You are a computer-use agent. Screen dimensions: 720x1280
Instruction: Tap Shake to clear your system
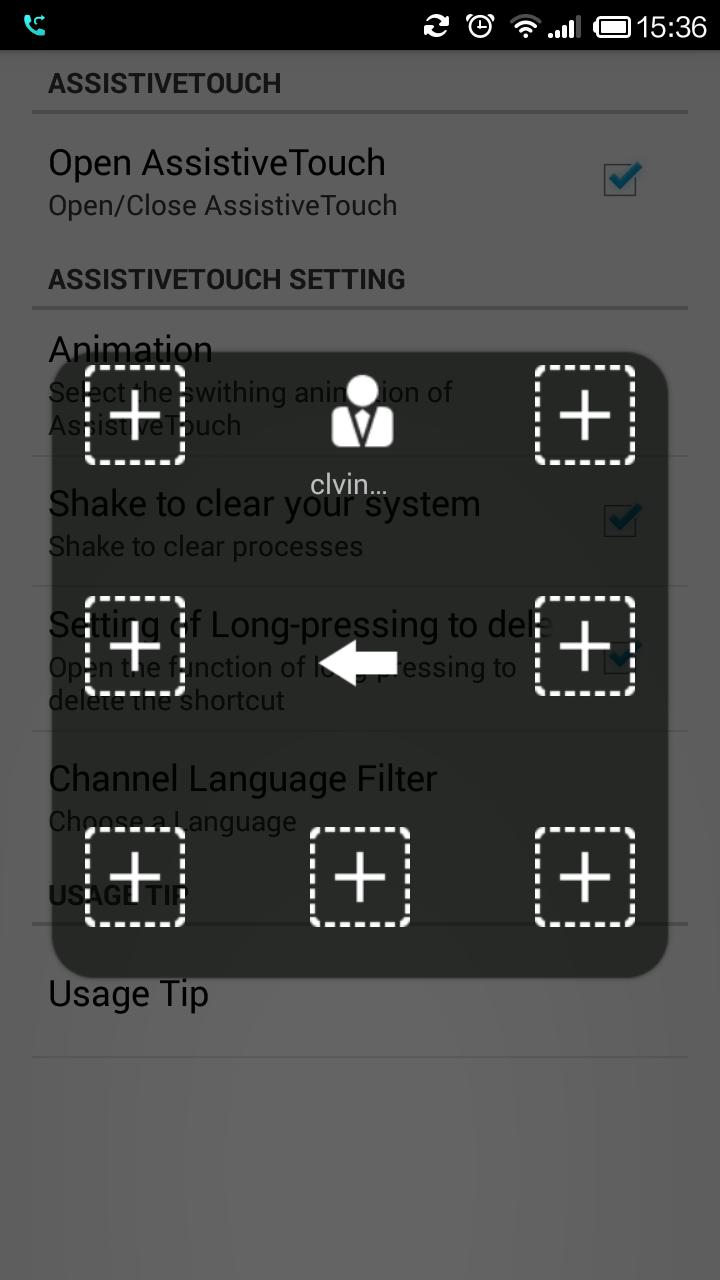click(x=265, y=503)
